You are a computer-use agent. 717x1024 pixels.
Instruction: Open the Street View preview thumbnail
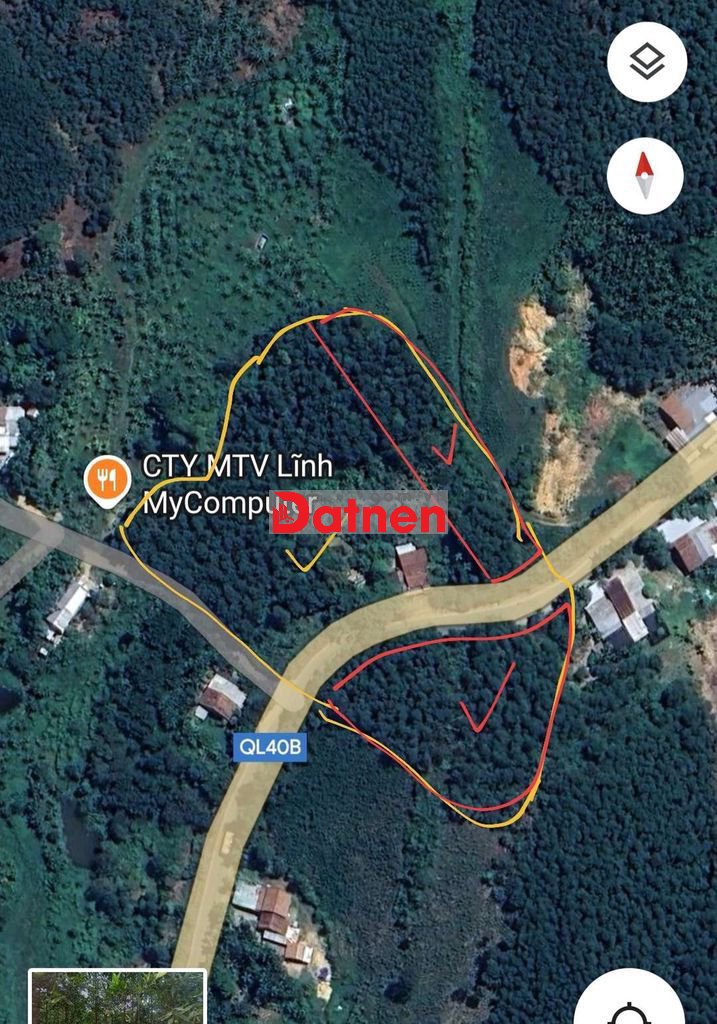tap(117, 997)
